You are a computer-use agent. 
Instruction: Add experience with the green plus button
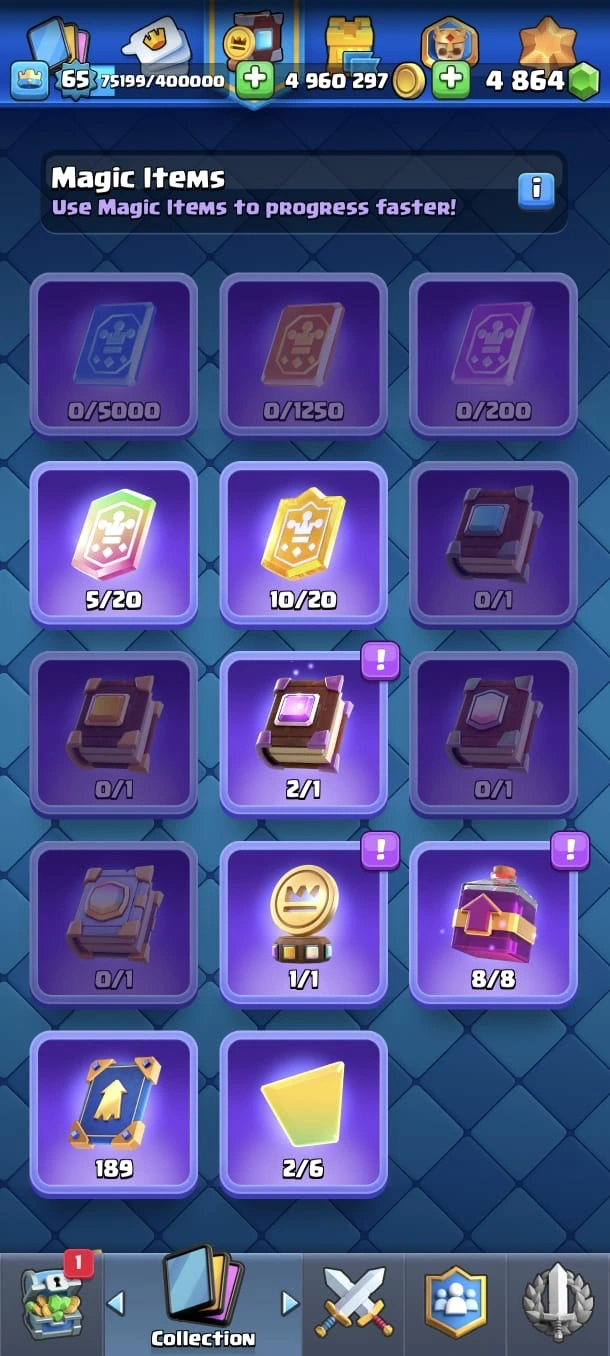click(255, 80)
